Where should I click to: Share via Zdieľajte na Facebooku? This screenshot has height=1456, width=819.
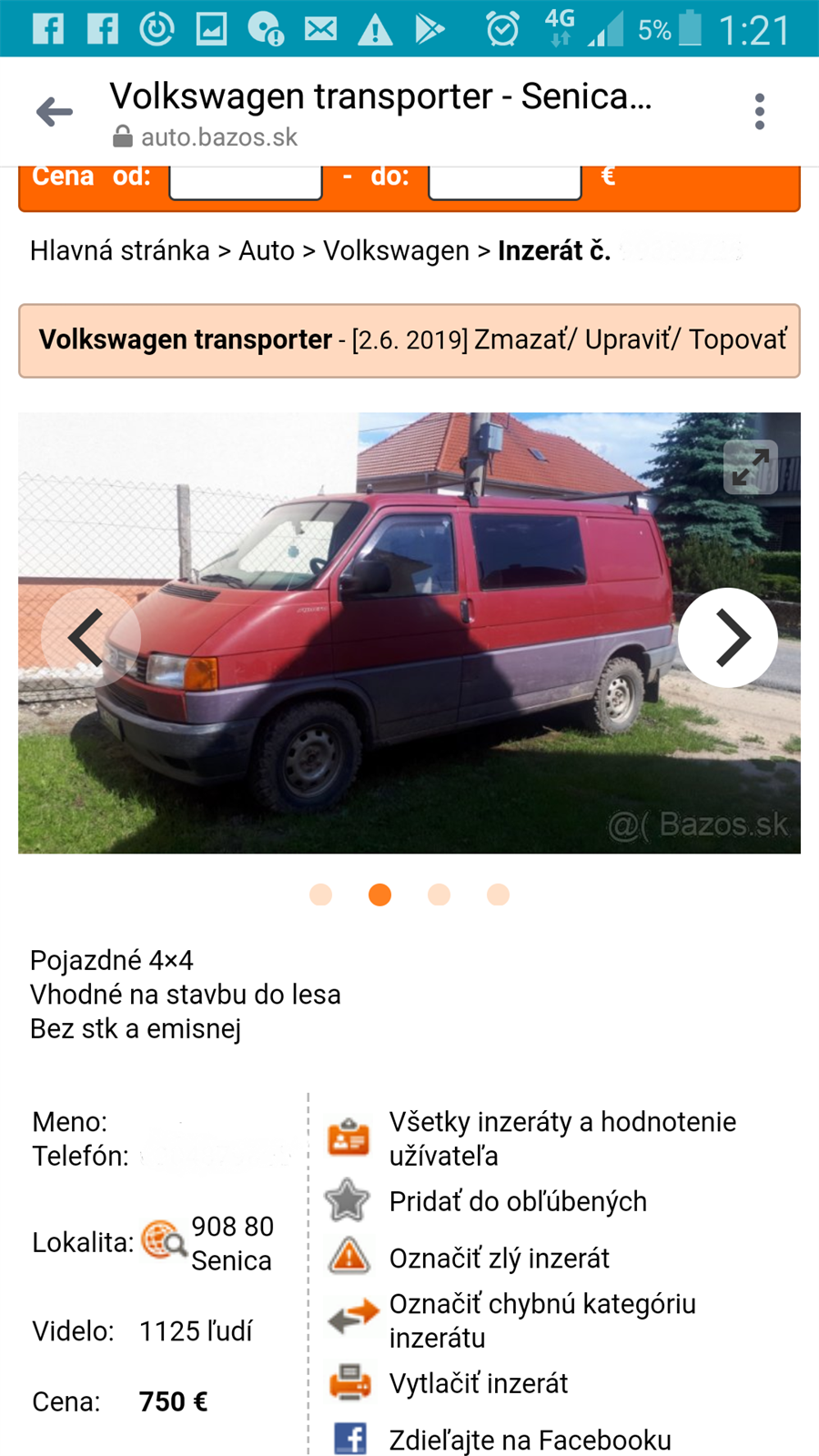click(x=531, y=1440)
